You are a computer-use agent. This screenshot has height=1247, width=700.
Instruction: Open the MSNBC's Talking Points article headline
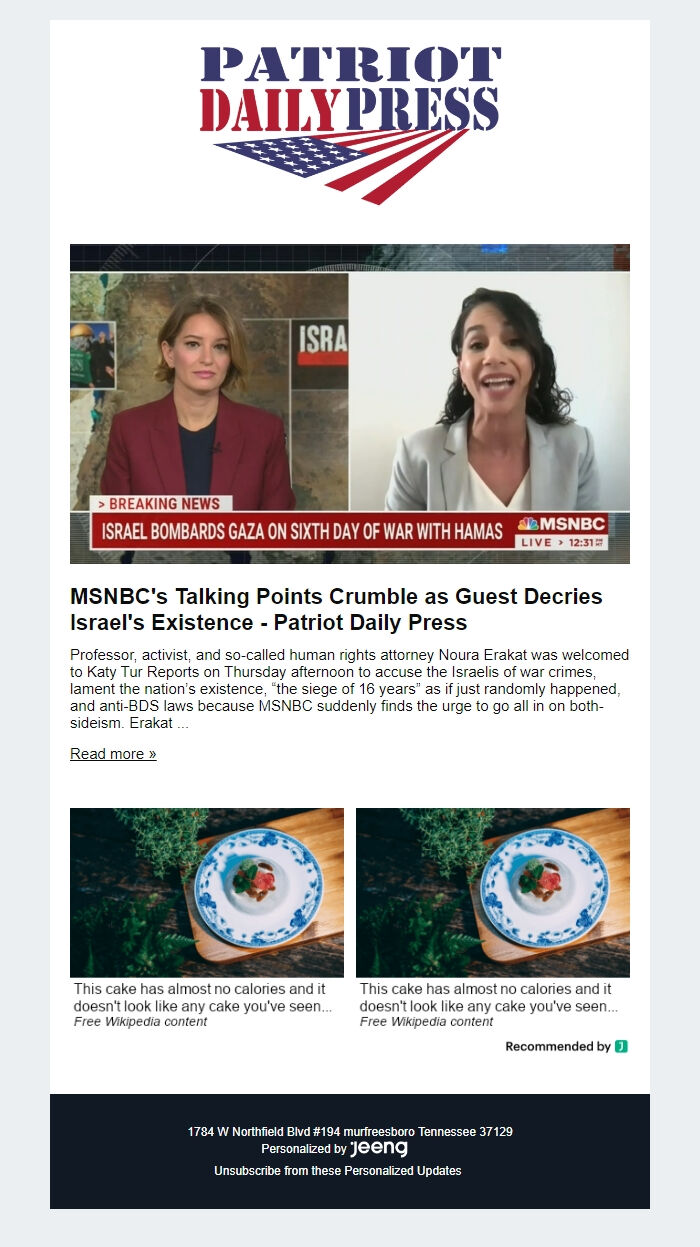tap(336, 609)
